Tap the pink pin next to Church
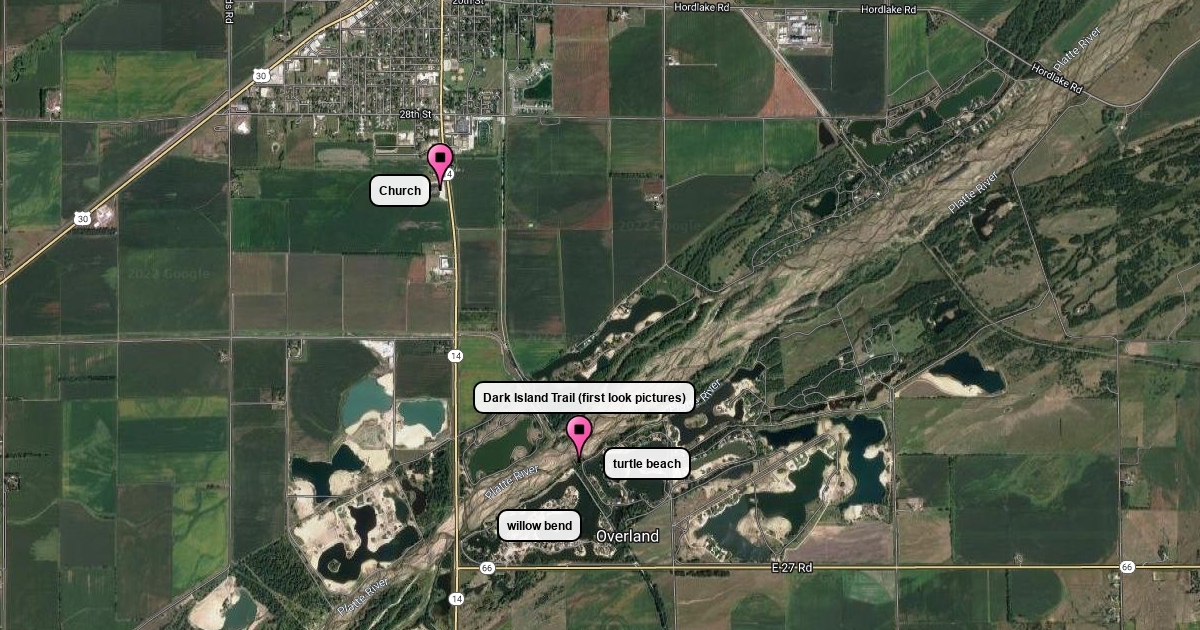This screenshot has height=630, width=1200. [440, 161]
